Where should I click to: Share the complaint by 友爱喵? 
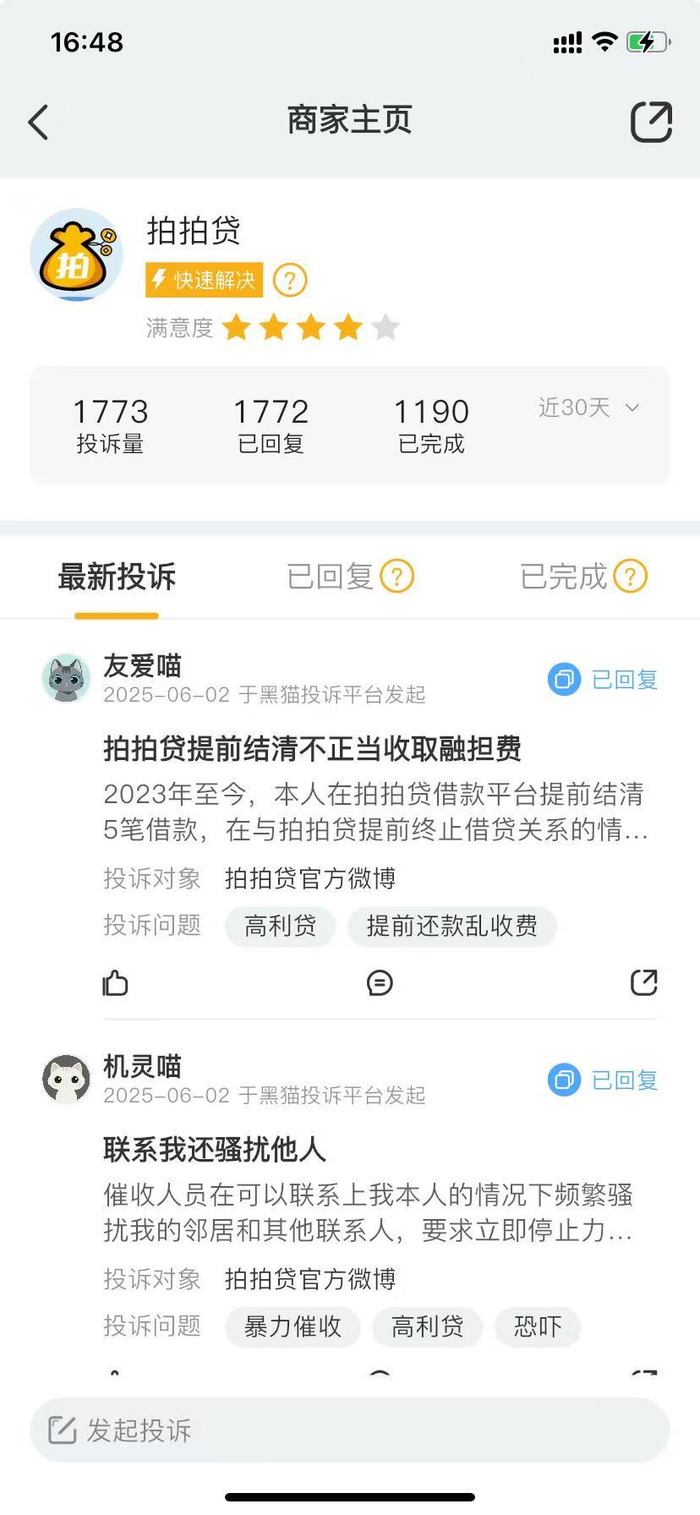[x=644, y=983]
